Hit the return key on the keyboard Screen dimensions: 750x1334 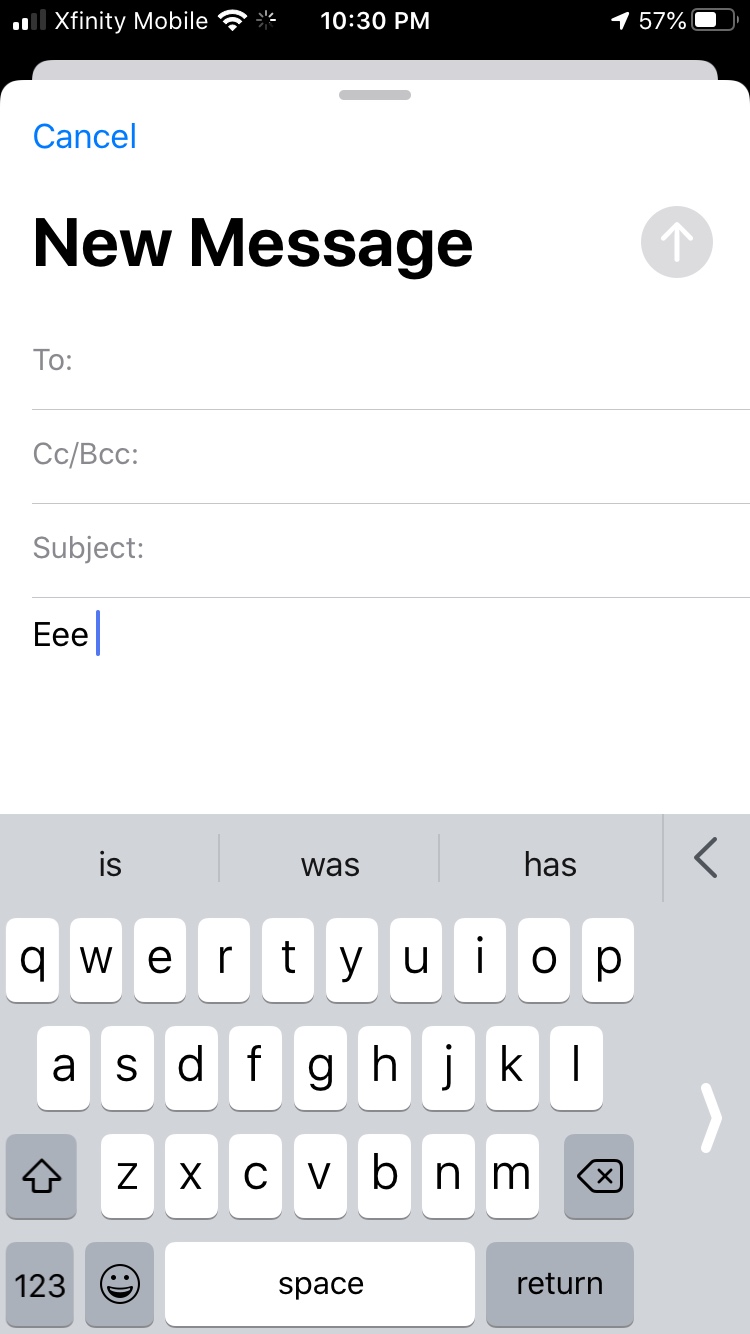tap(559, 1284)
